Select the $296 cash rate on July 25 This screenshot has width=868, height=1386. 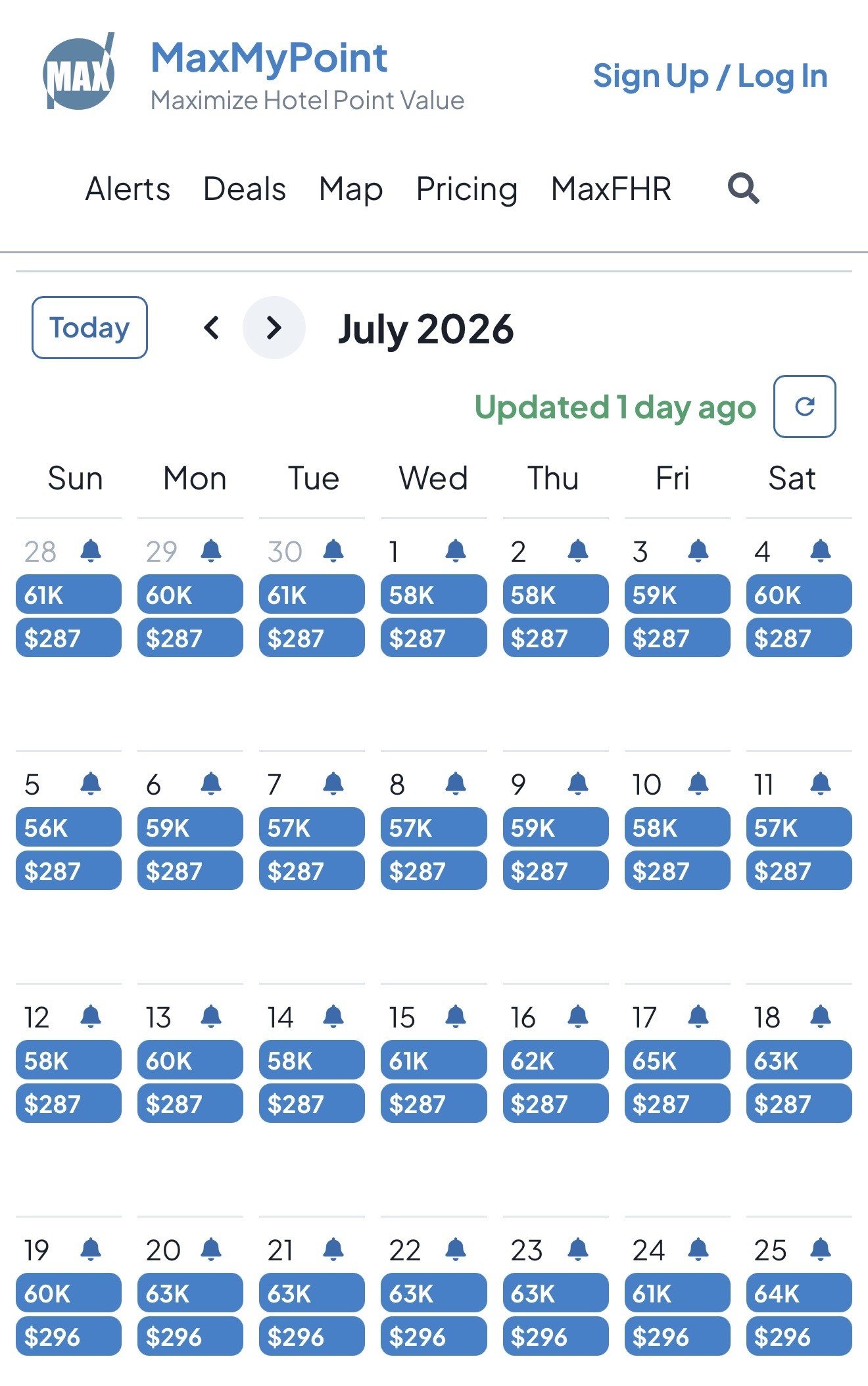coord(798,1337)
